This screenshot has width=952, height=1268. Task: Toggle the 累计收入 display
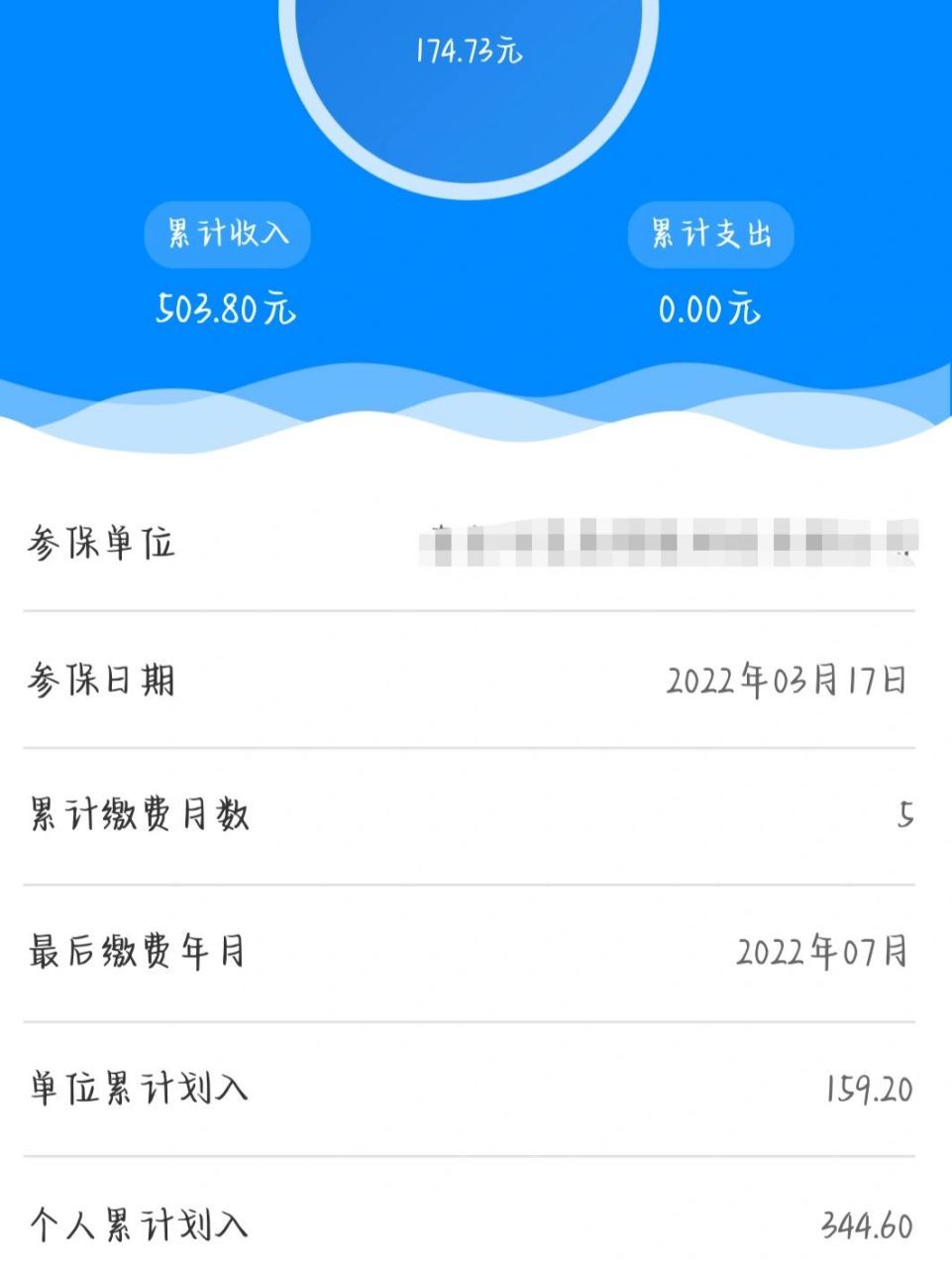click(x=226, y=234)
